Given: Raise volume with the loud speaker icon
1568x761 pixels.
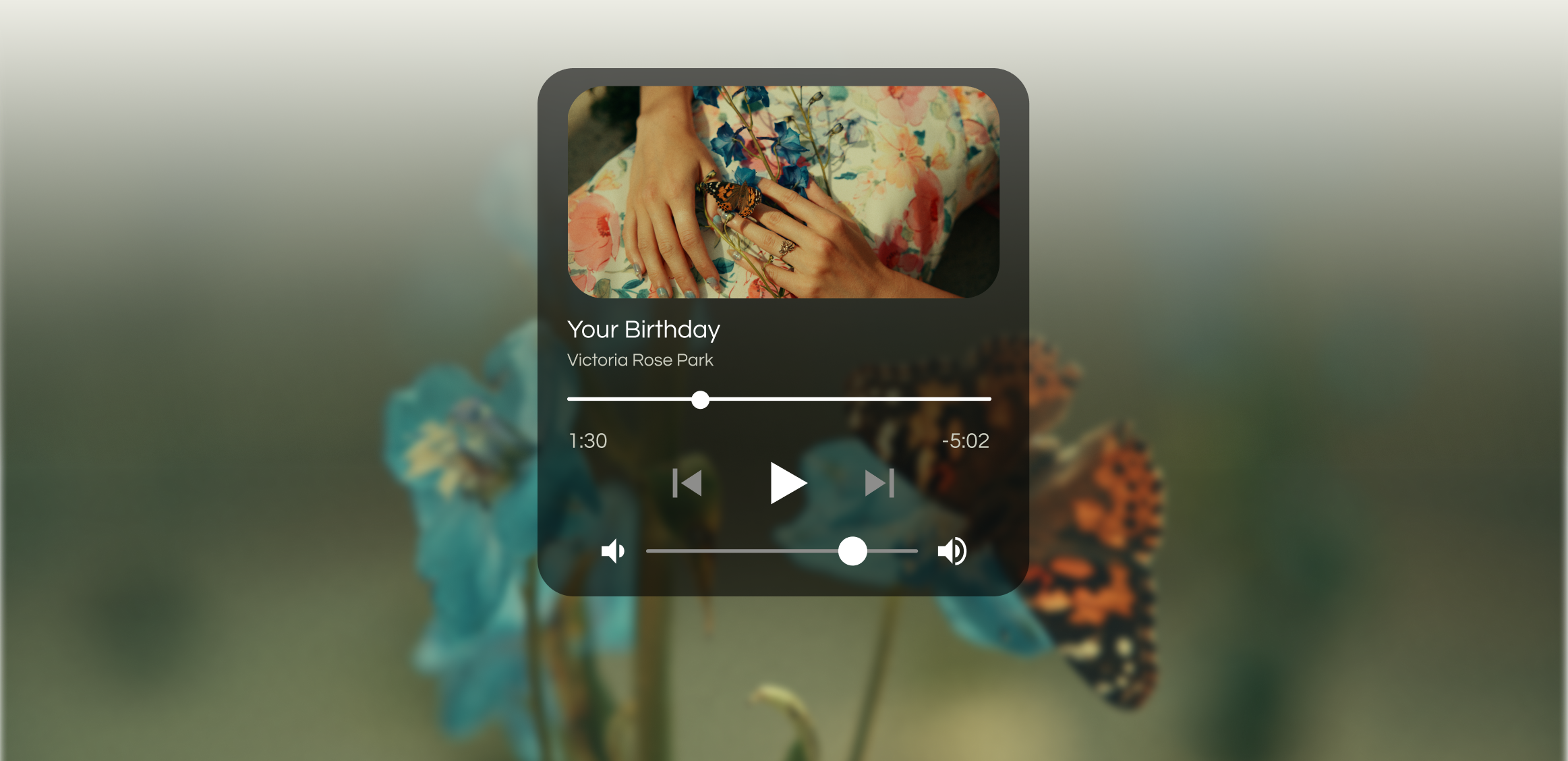Looking at the screenshot, I should 952,551.
